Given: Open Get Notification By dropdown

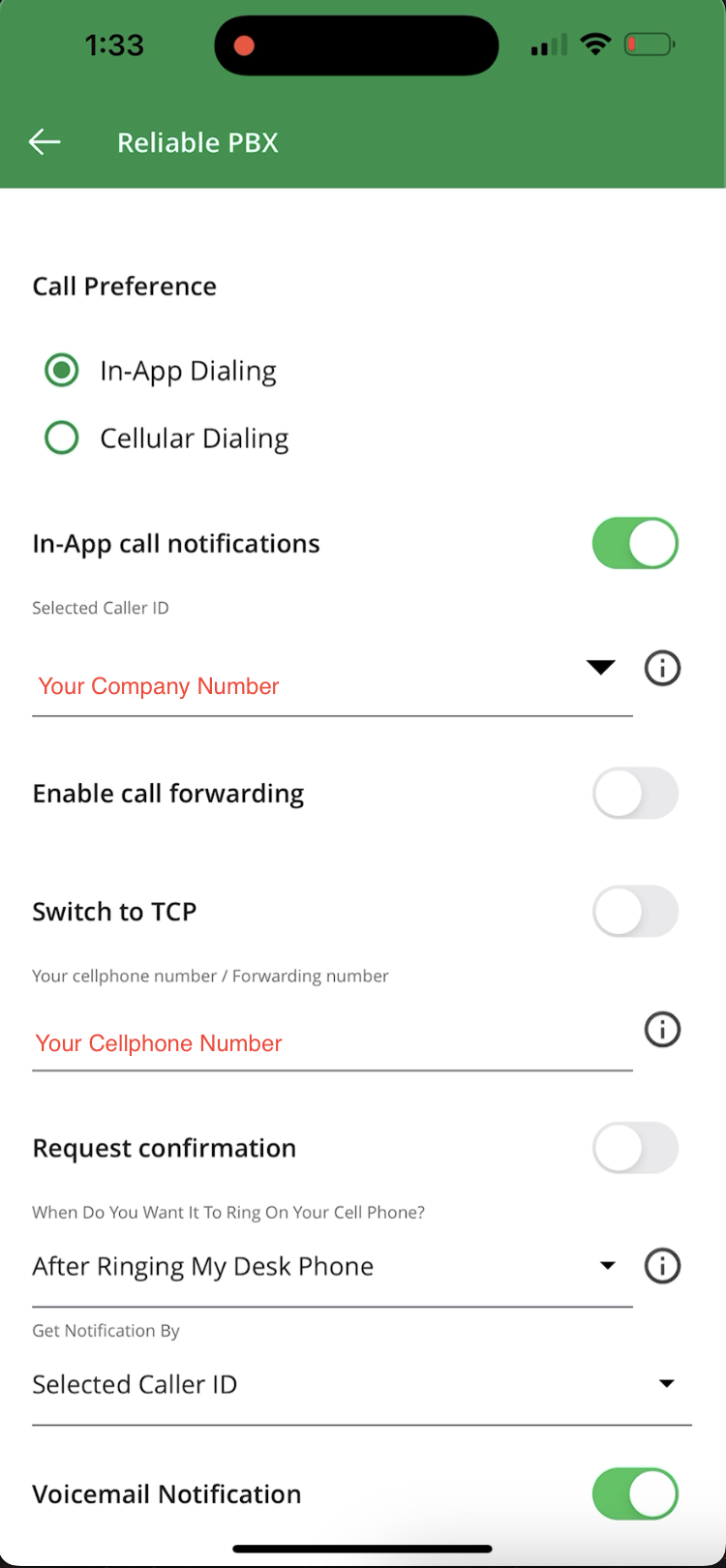Looking at the screenshot, I should tap(362, 1385).
